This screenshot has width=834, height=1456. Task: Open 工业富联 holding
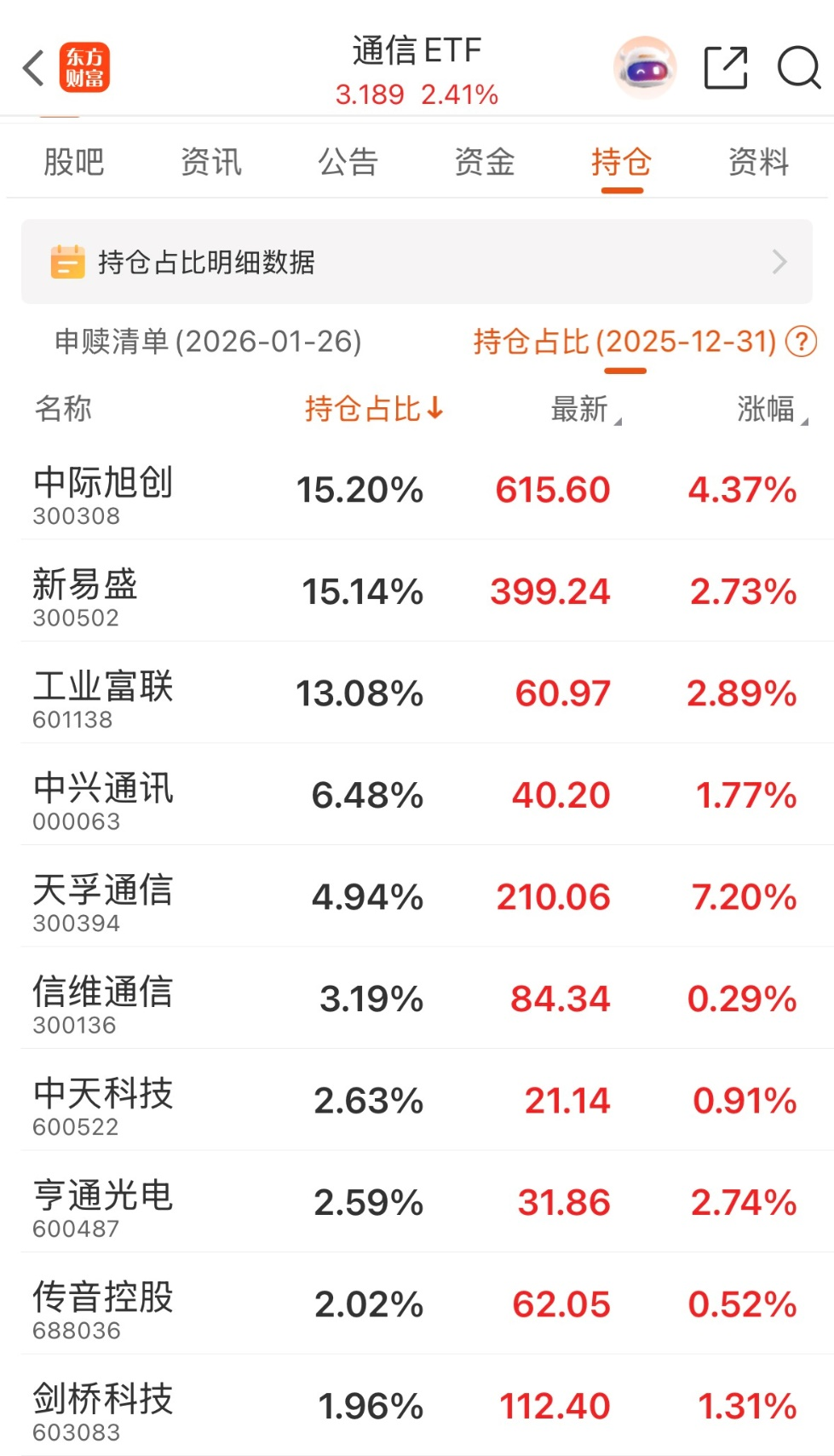103,695
